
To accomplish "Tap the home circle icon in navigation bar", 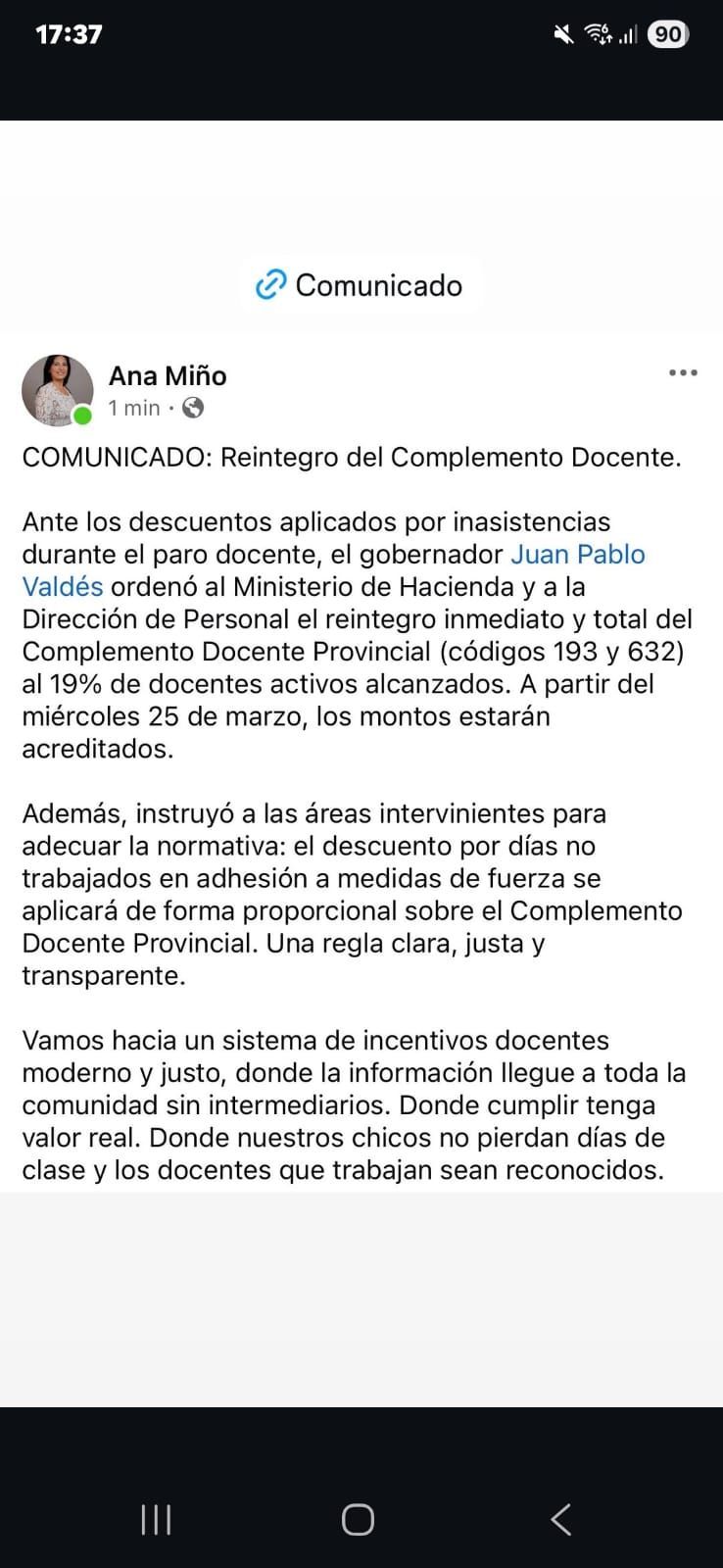I will tap(357, 1520).
